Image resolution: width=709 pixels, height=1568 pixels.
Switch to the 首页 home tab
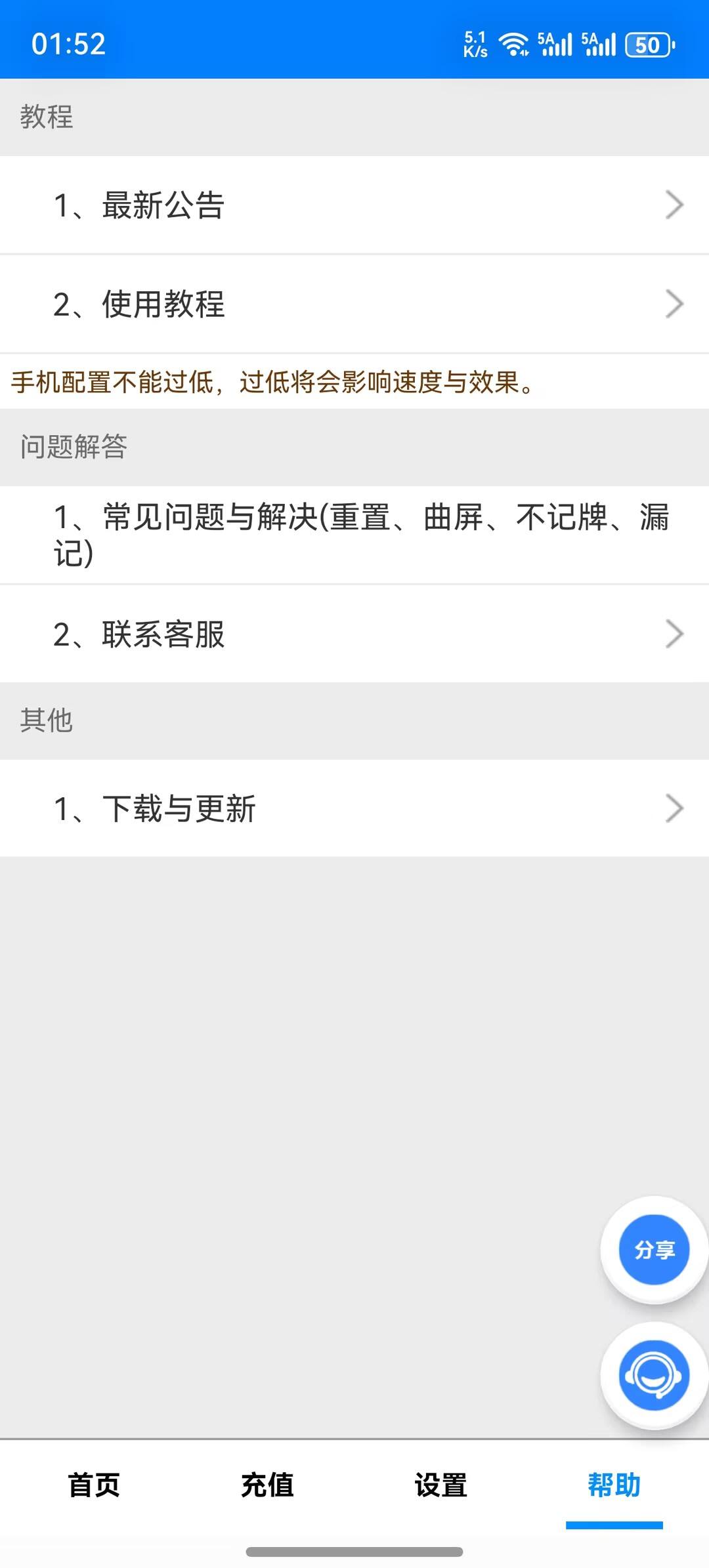pos(95,1485)
